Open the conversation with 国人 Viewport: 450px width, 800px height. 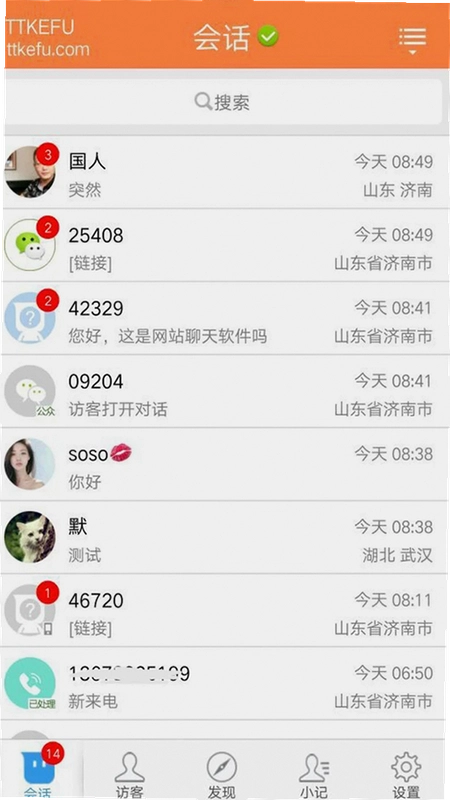click(225, 172)
